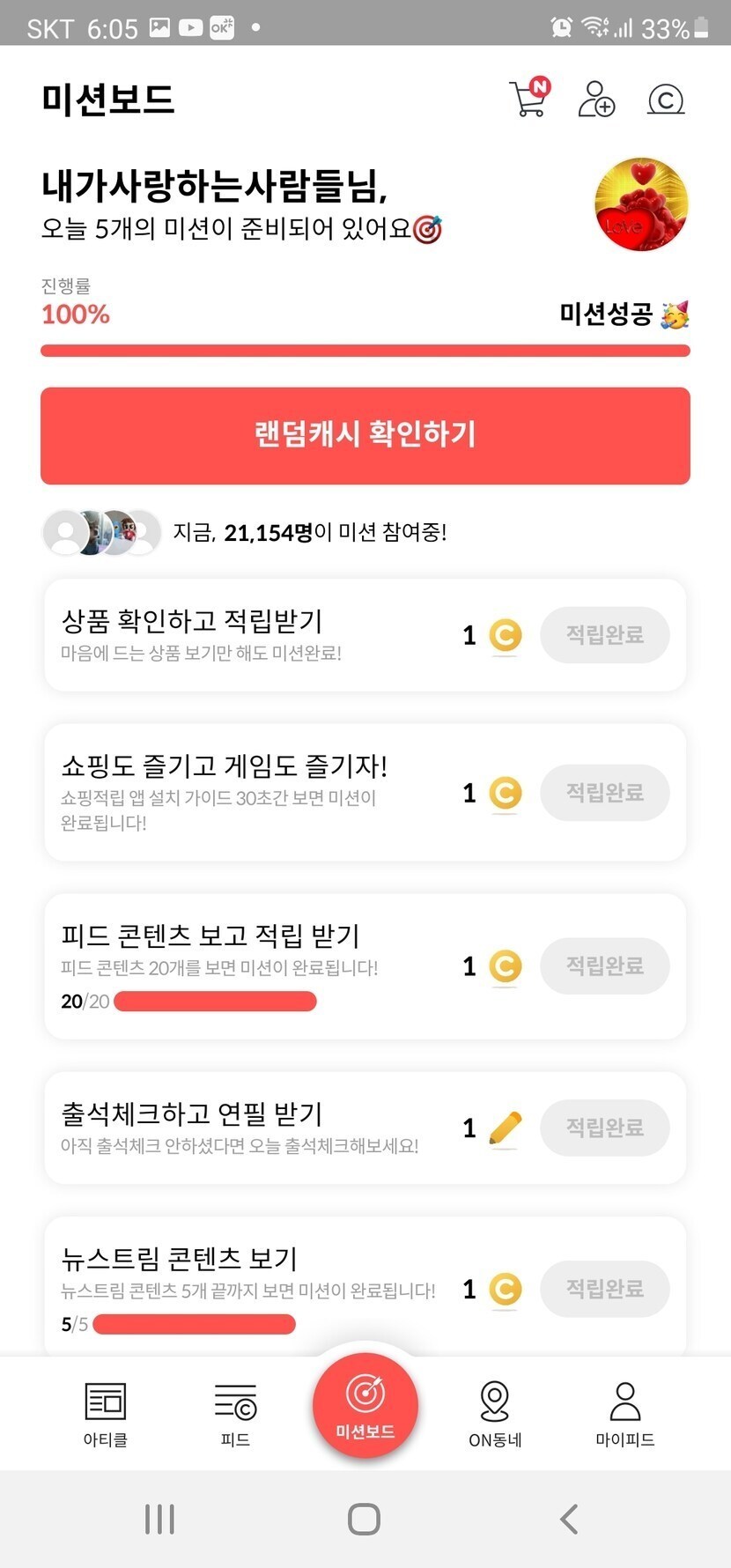This screenshot has width=731, height=1568.
Task: Open the 상품 확인하고 적립받기 mission card
Action: 247,634
